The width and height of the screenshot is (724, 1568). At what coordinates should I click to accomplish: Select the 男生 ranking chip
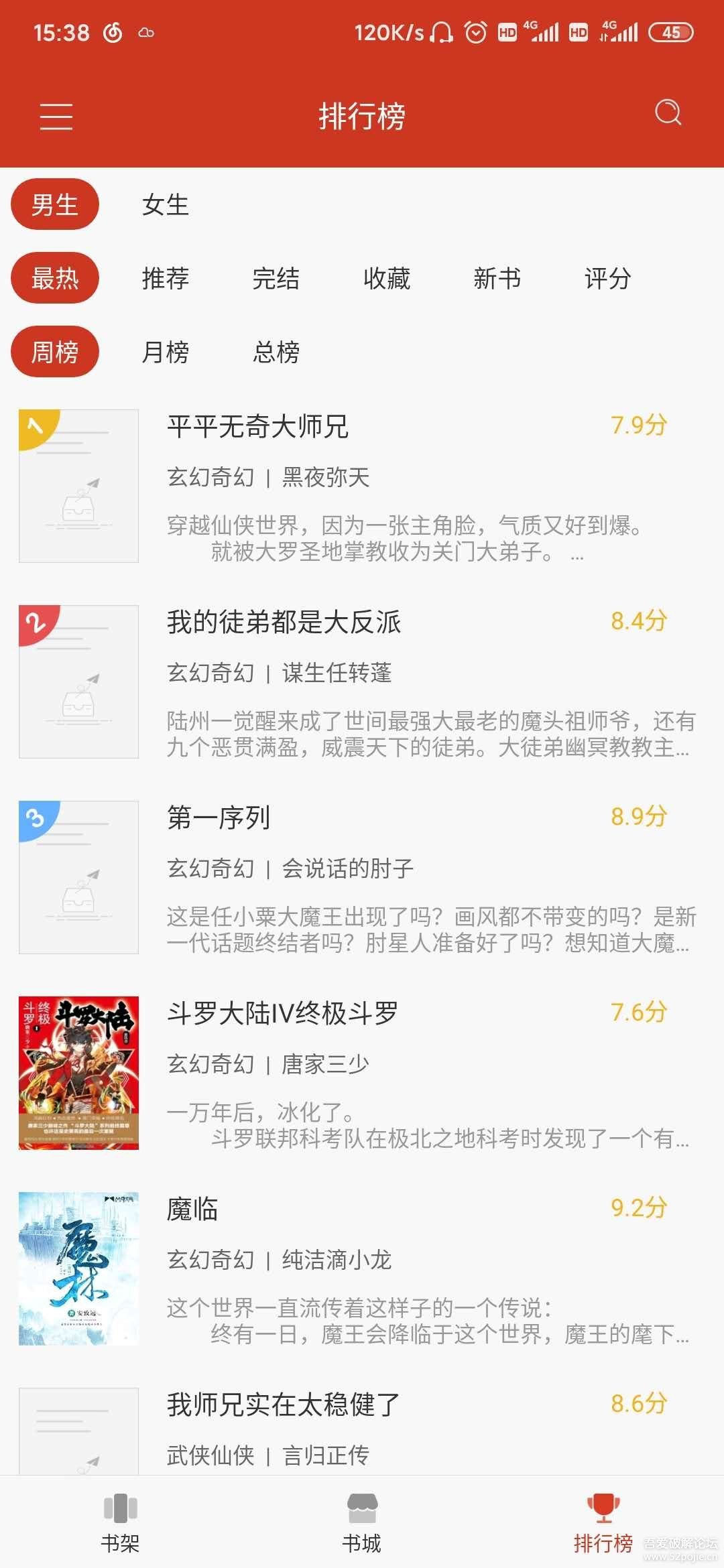coord(55,204)
